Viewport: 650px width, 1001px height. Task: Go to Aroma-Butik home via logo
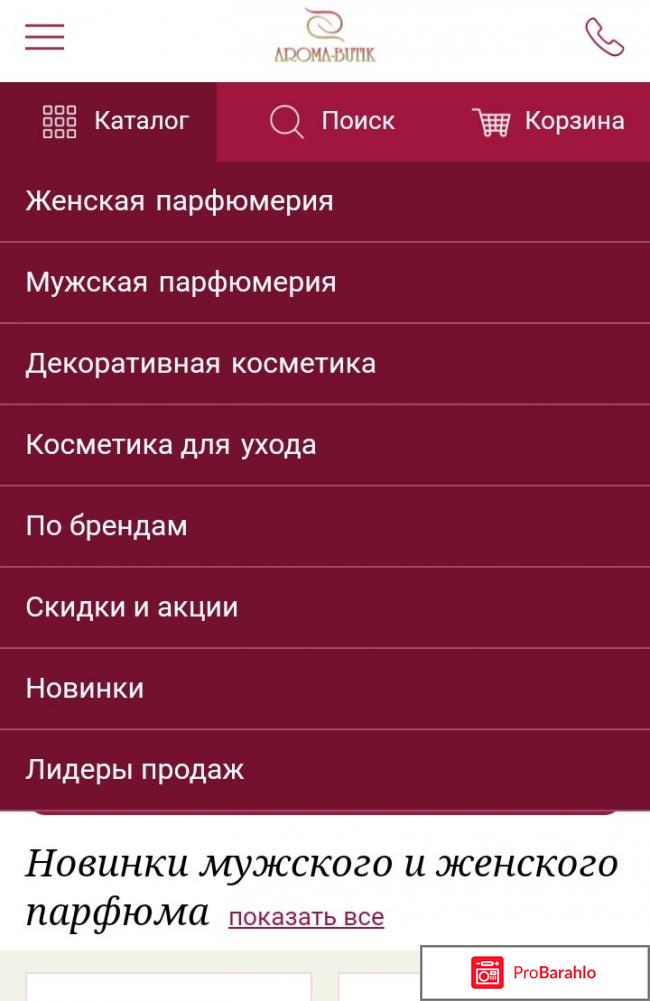(325, 37)
